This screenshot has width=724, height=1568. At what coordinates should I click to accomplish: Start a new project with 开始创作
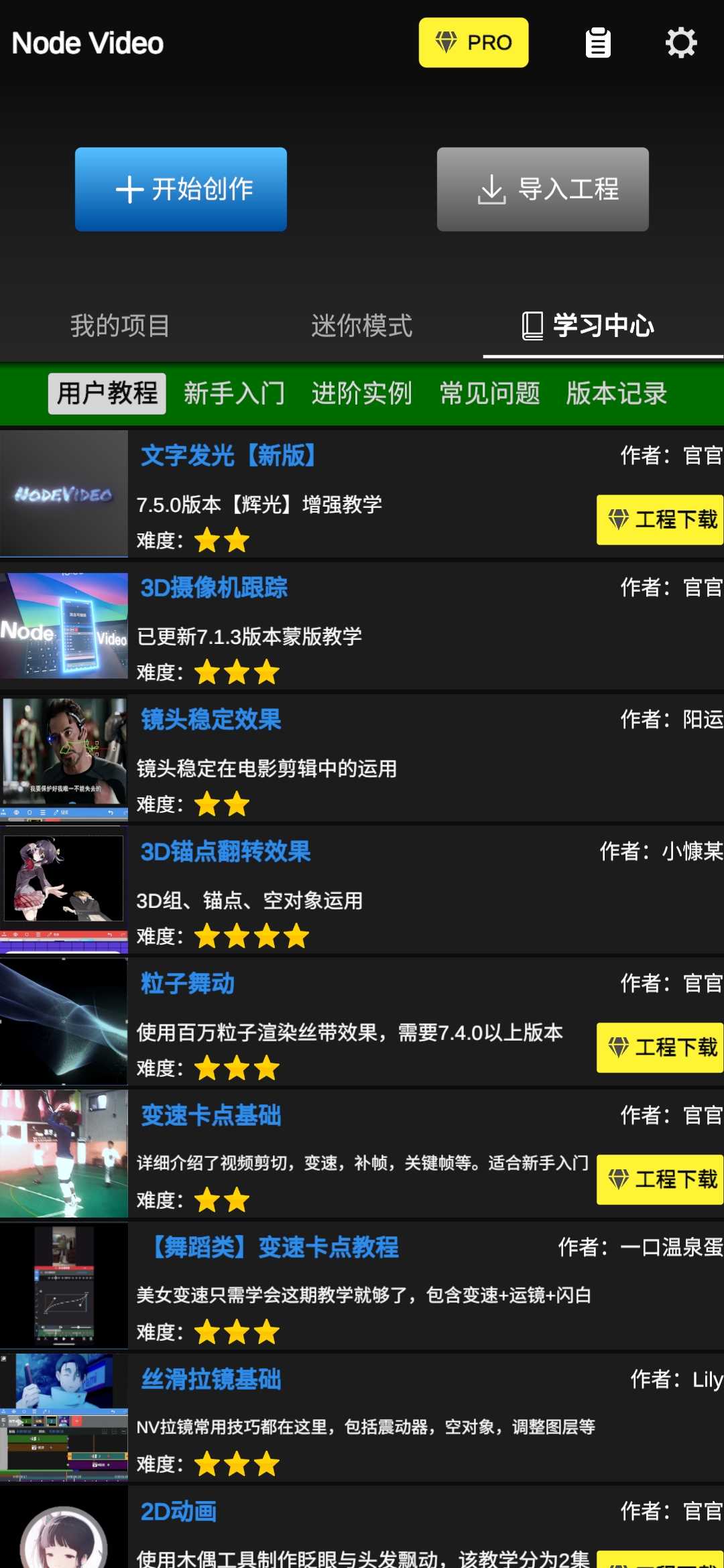click(x=181, y=190)
